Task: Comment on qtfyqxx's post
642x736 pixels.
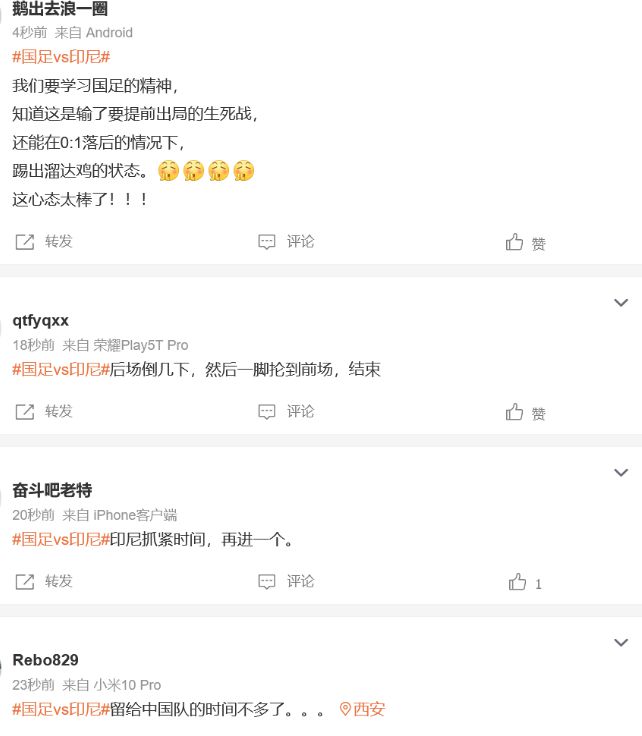Action: tap(287, 411)
